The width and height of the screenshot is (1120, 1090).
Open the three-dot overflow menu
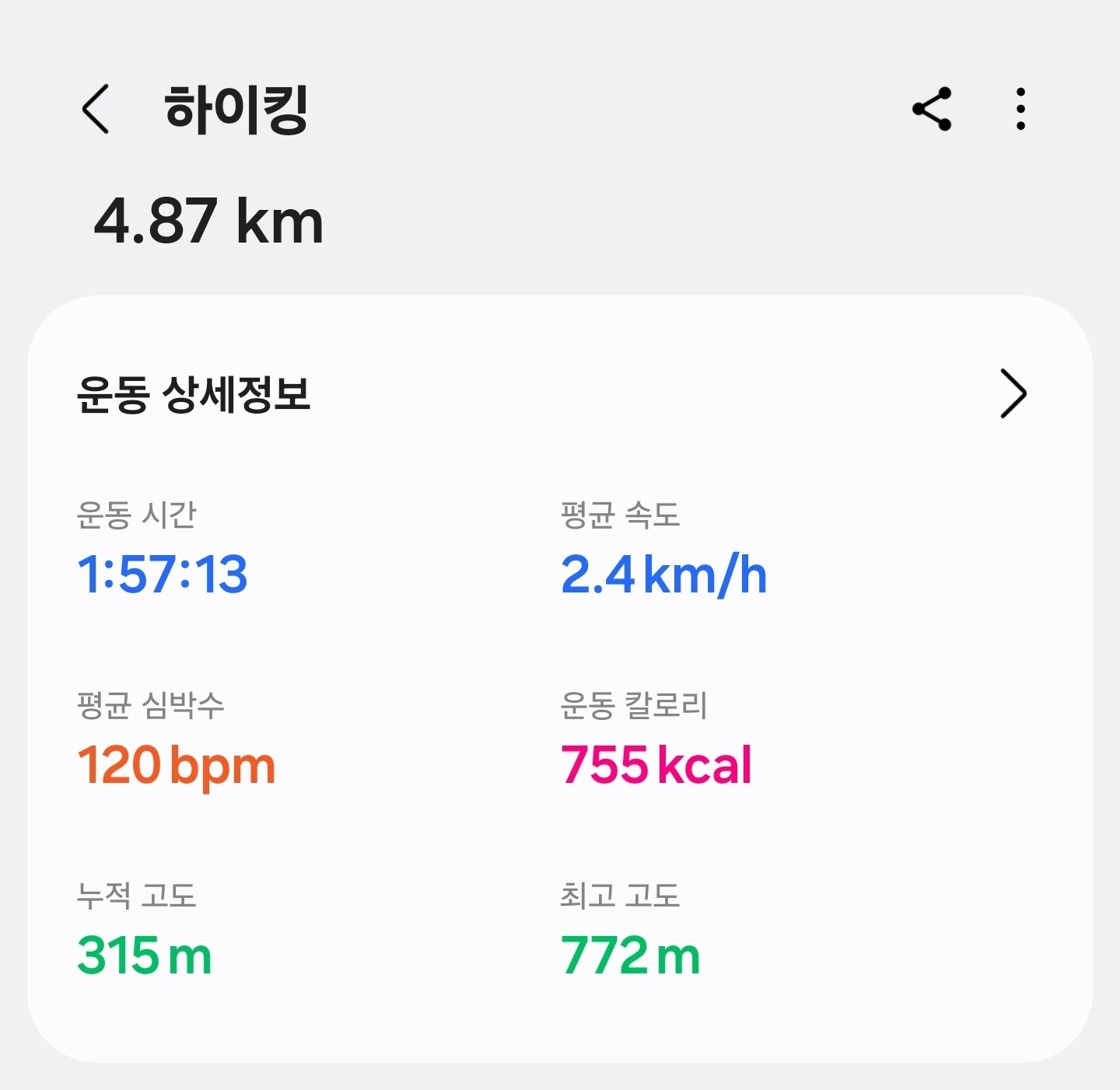pyautogui.click(x=1020, y=109)
